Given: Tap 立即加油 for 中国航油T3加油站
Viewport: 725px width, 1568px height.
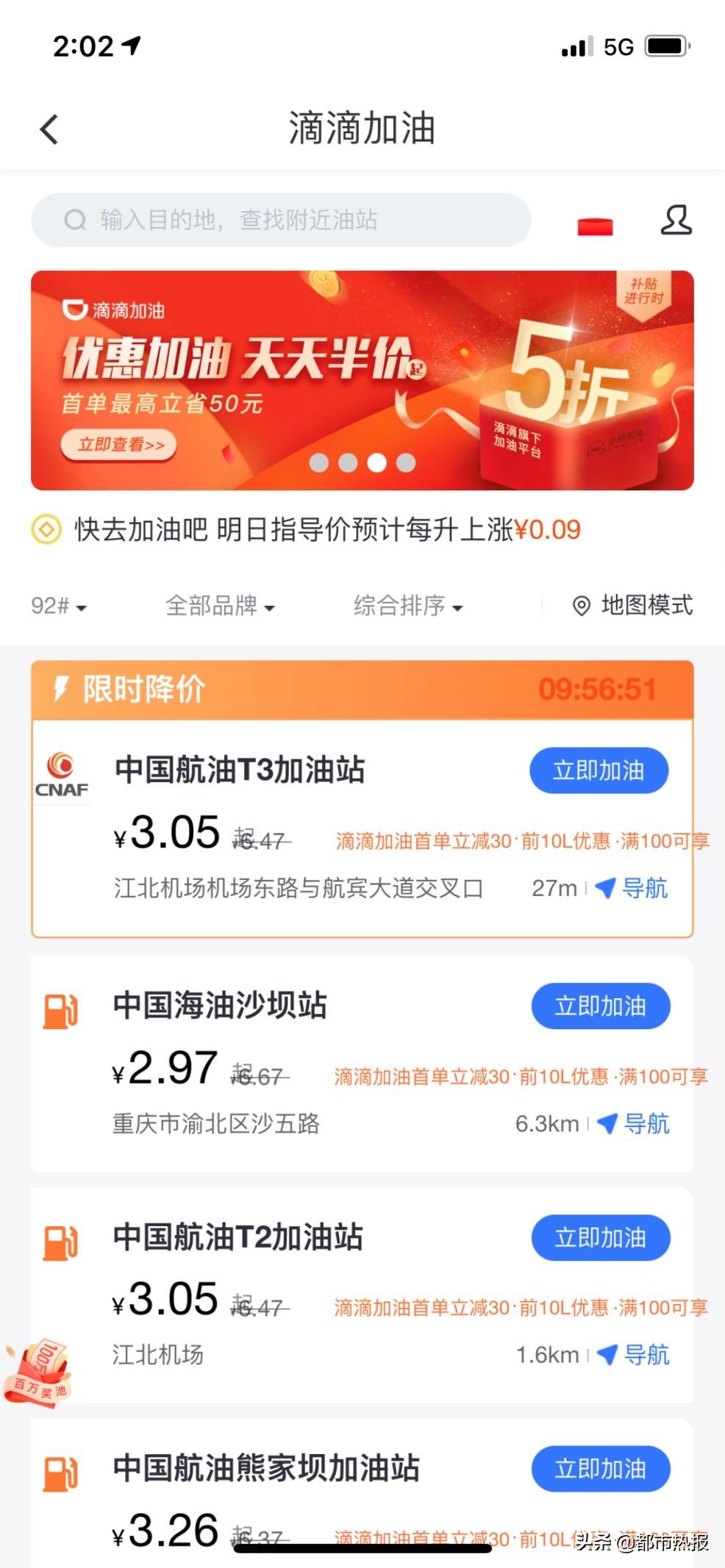Looking at the screenshot, I should pyautogui.click(x=599, y=770).
